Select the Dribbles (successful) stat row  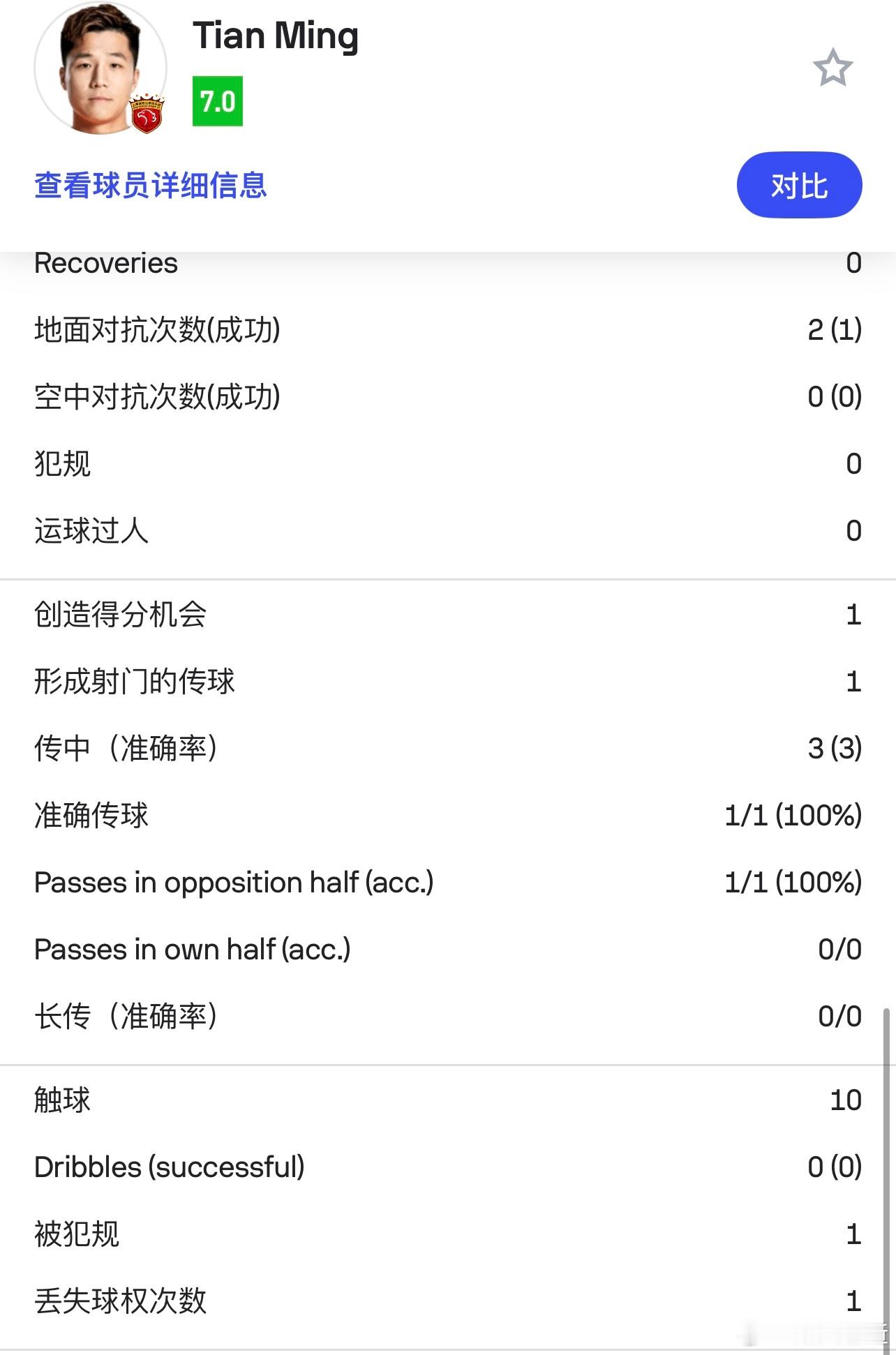point(447,1167)
